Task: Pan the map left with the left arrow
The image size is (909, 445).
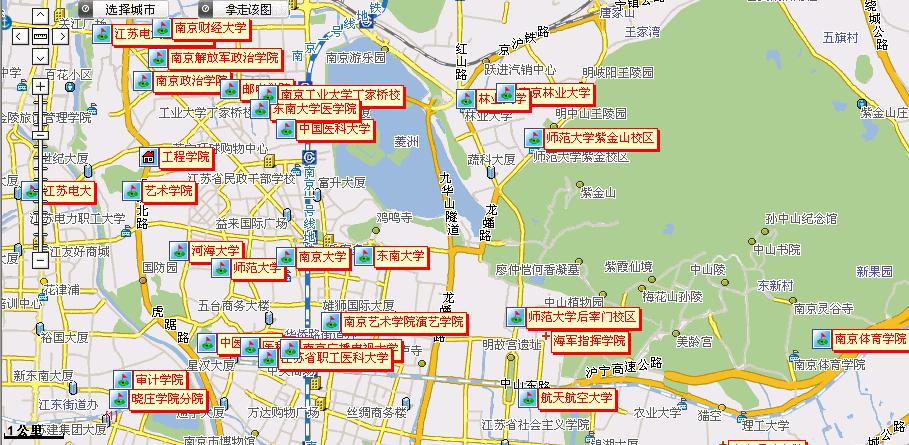Action: click(x=19, y=36)
